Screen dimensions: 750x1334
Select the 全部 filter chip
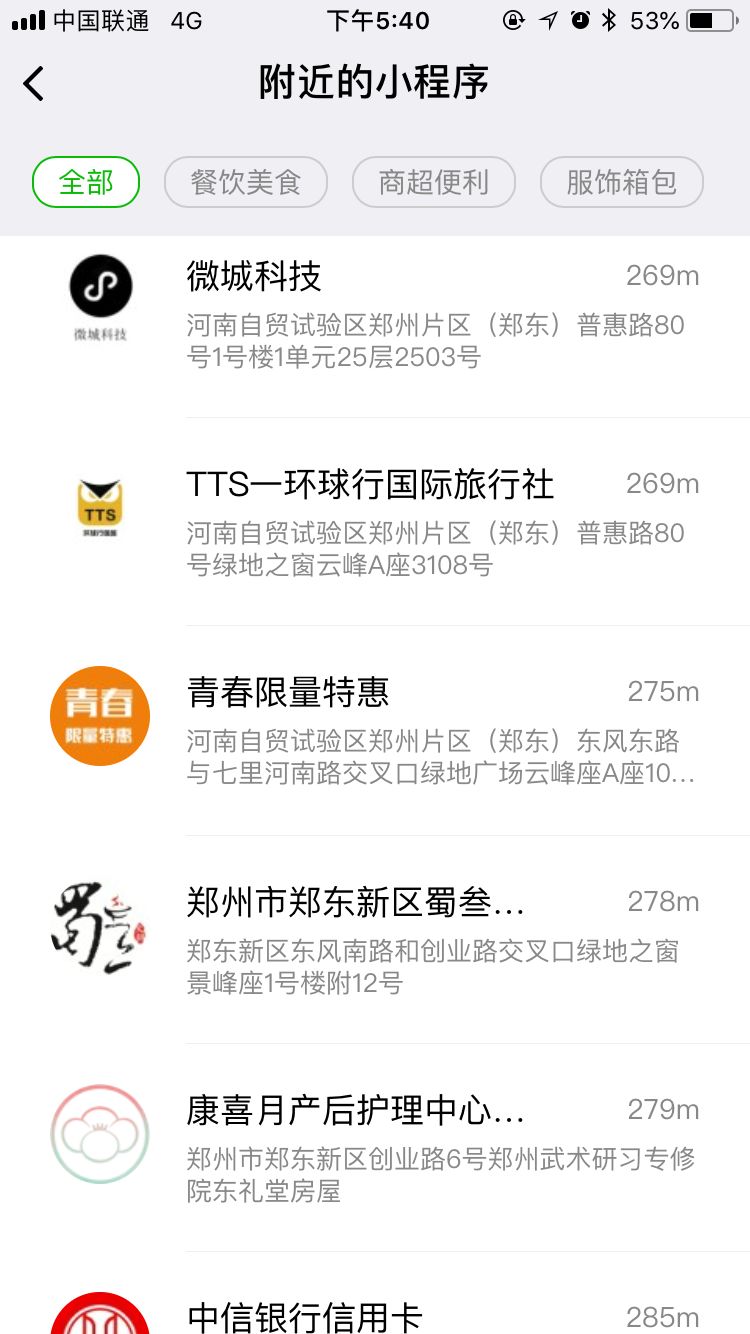point(86,182)
